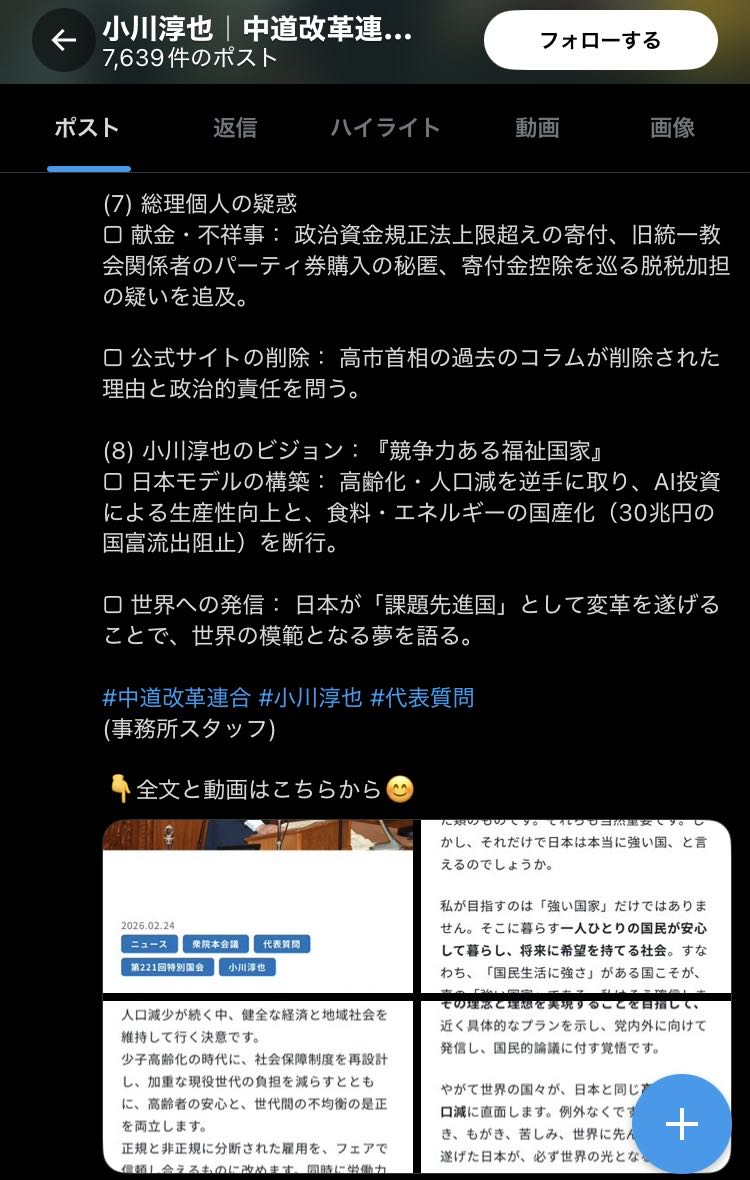Viewport: 750px width, 1180px height.
Task: Select the 画像 tab
Action: (672, 128)
